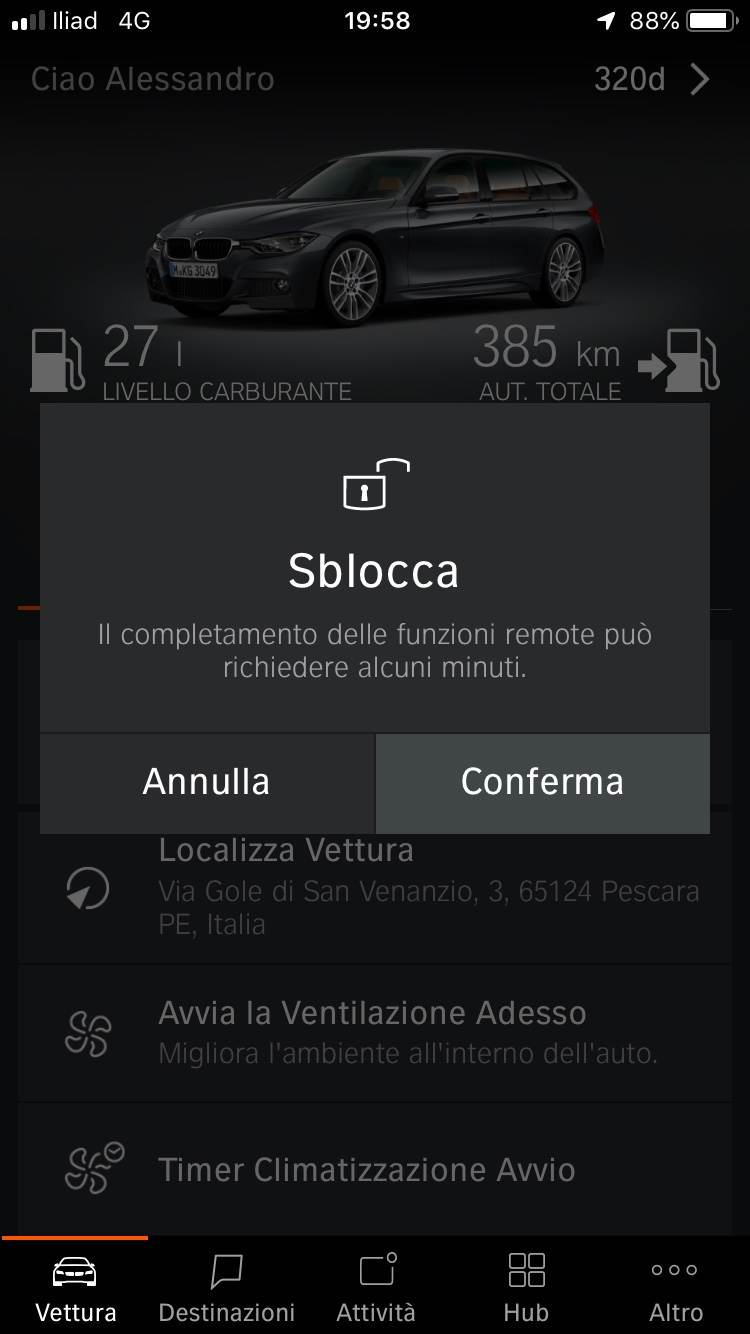Cancel the unlock dialog with Annulla
The image size is (750, 1334).
(207, 782)
